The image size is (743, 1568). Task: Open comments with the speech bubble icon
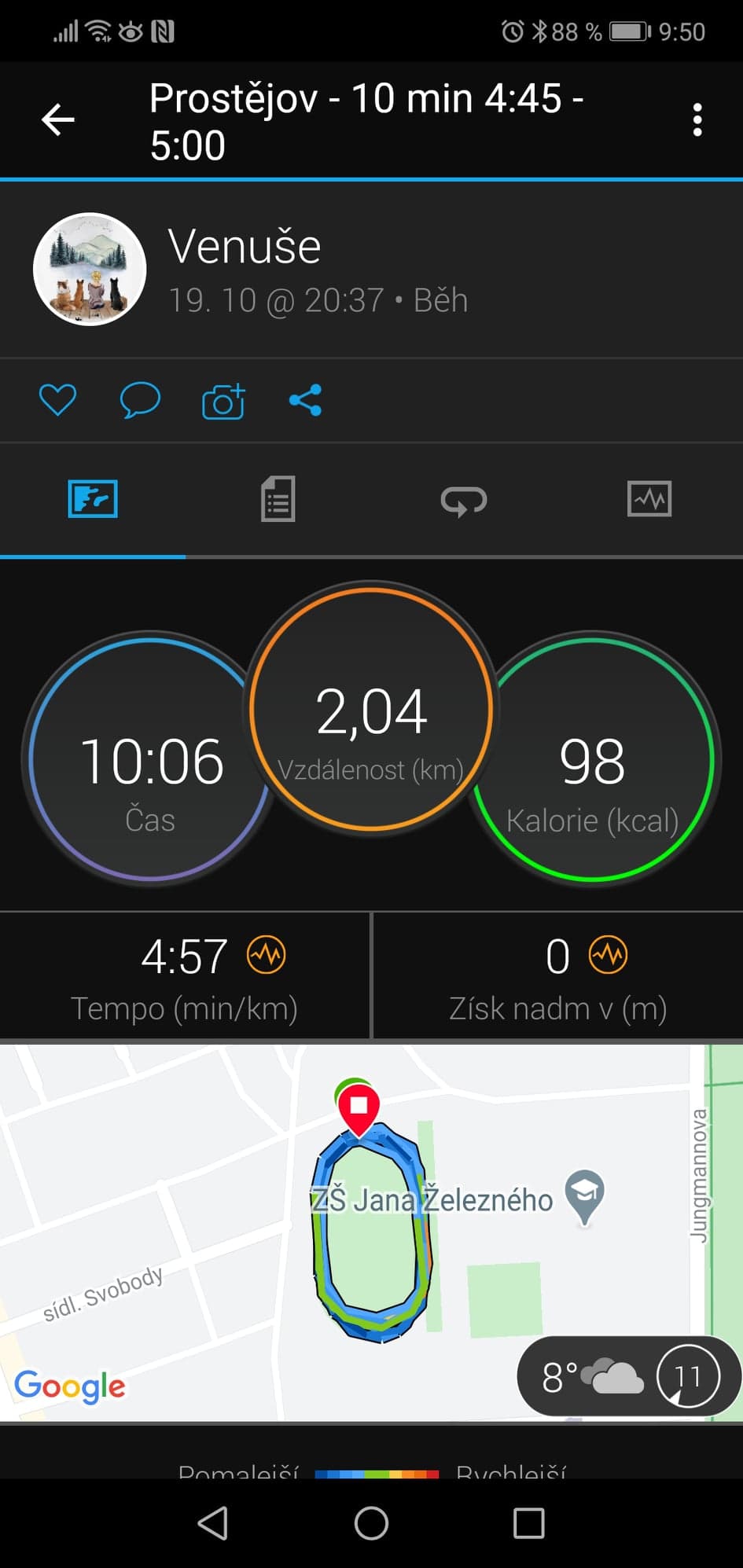[140, 400]
